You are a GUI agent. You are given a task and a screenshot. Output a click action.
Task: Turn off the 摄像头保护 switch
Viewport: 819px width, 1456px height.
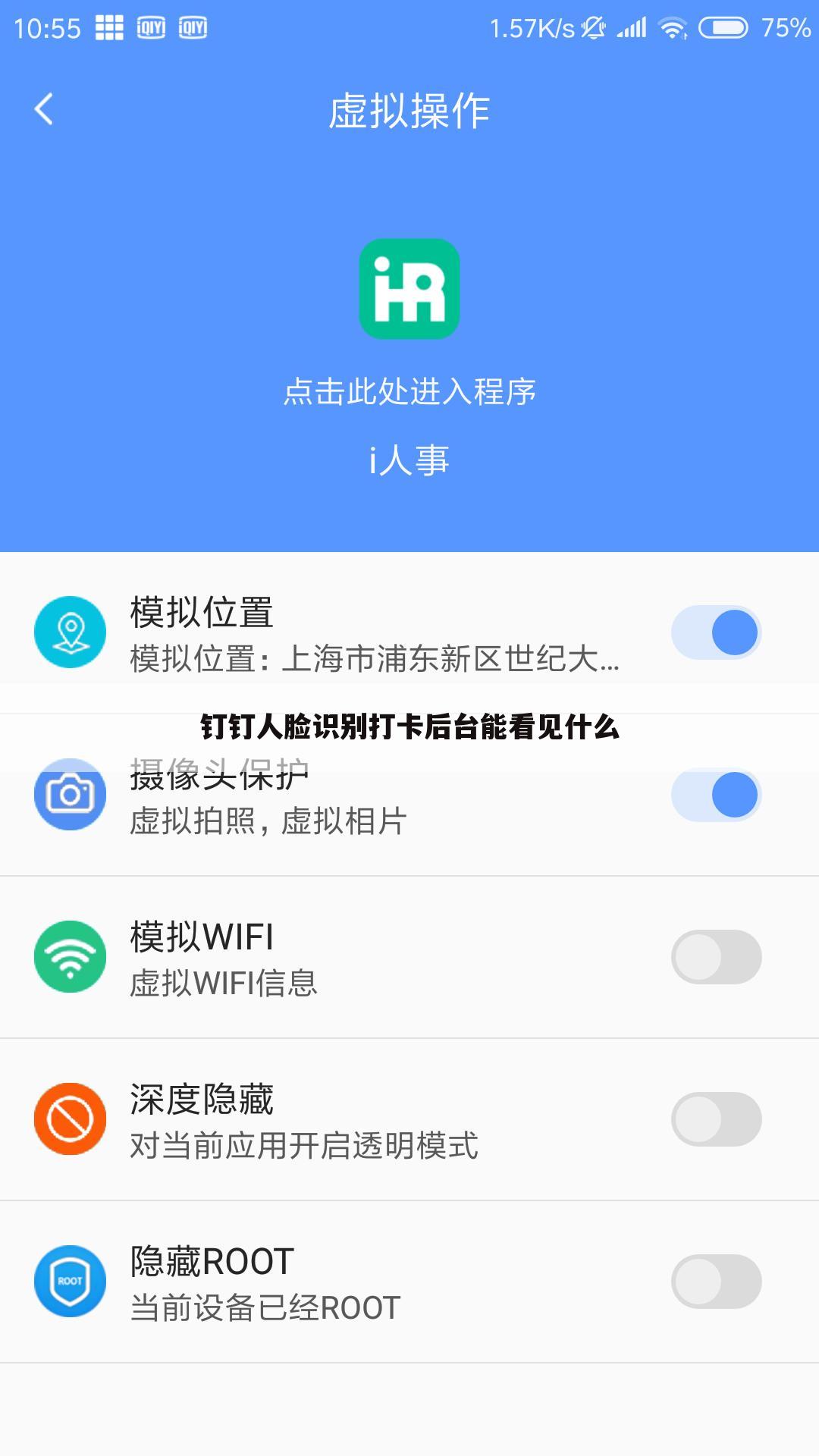pyautogui.click(x=716, y=795)
